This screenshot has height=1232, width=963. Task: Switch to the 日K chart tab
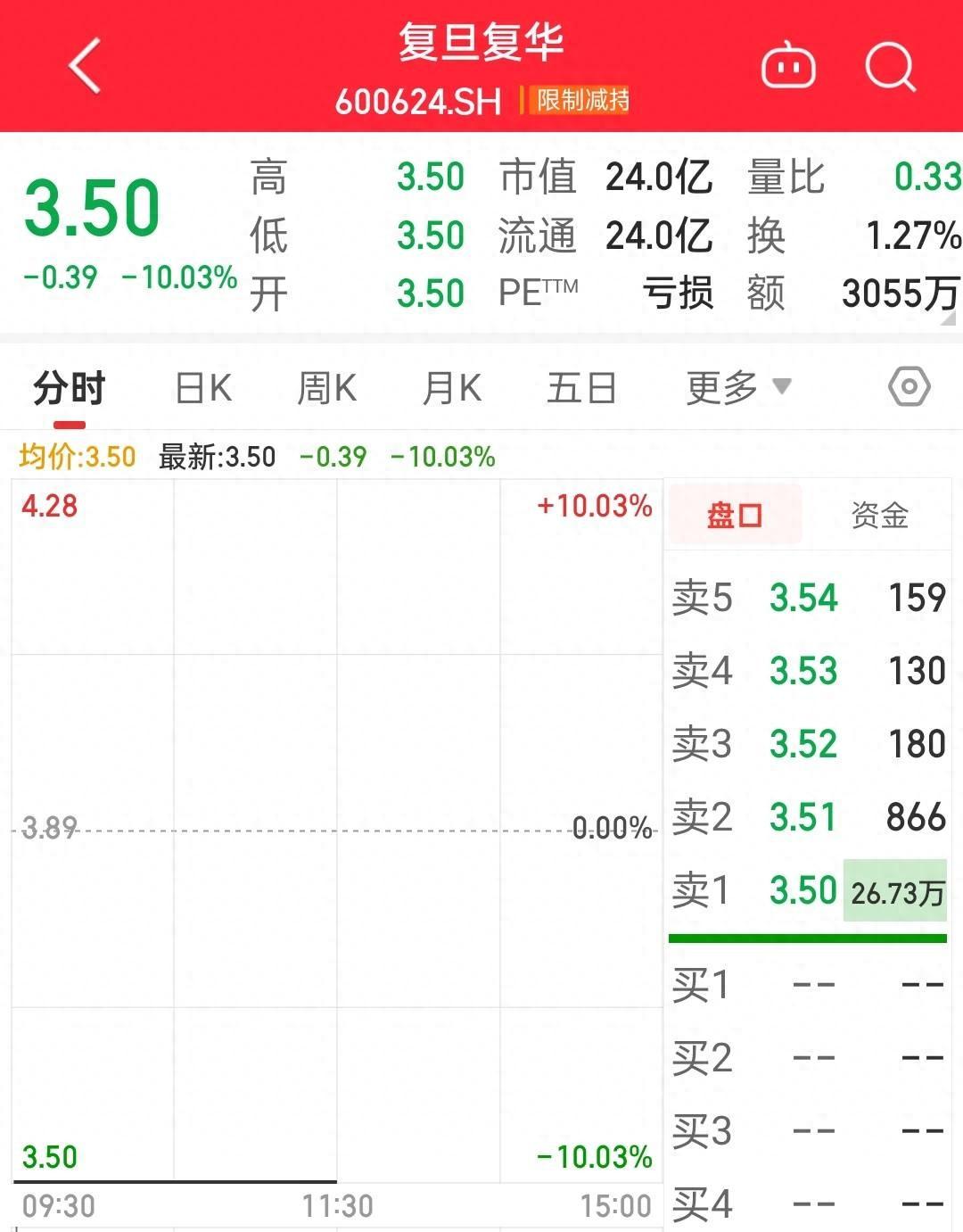(203, 388)
